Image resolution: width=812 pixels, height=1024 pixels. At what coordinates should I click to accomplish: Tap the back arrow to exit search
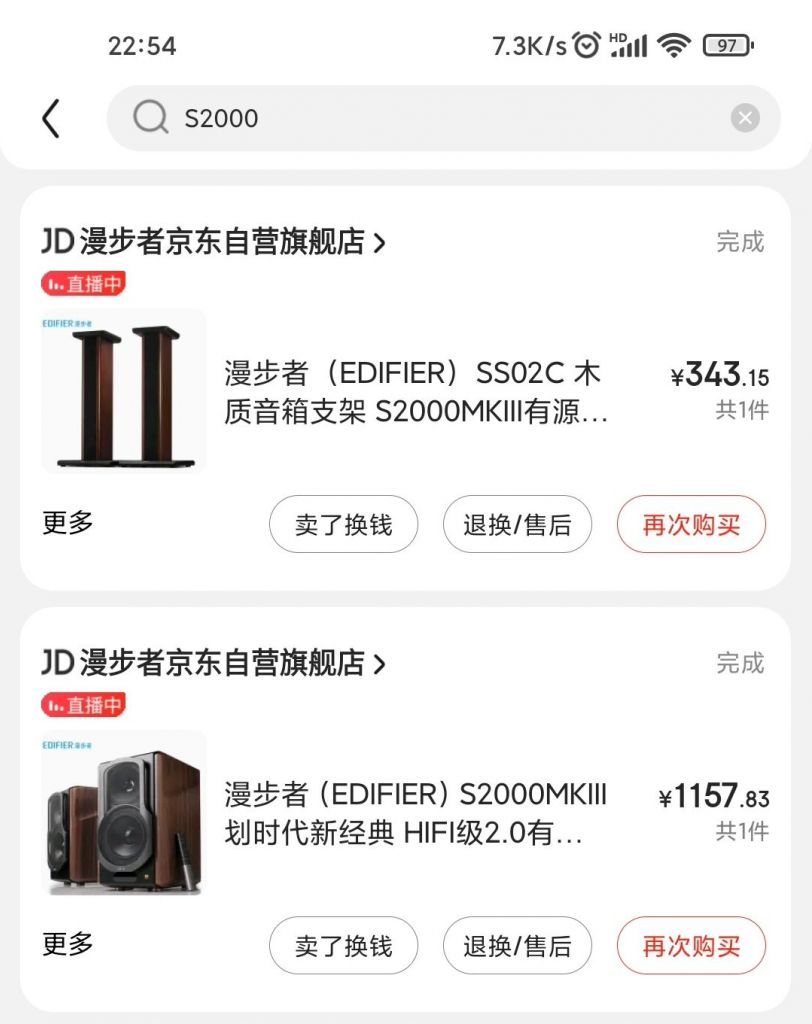[x=52, y=117]
